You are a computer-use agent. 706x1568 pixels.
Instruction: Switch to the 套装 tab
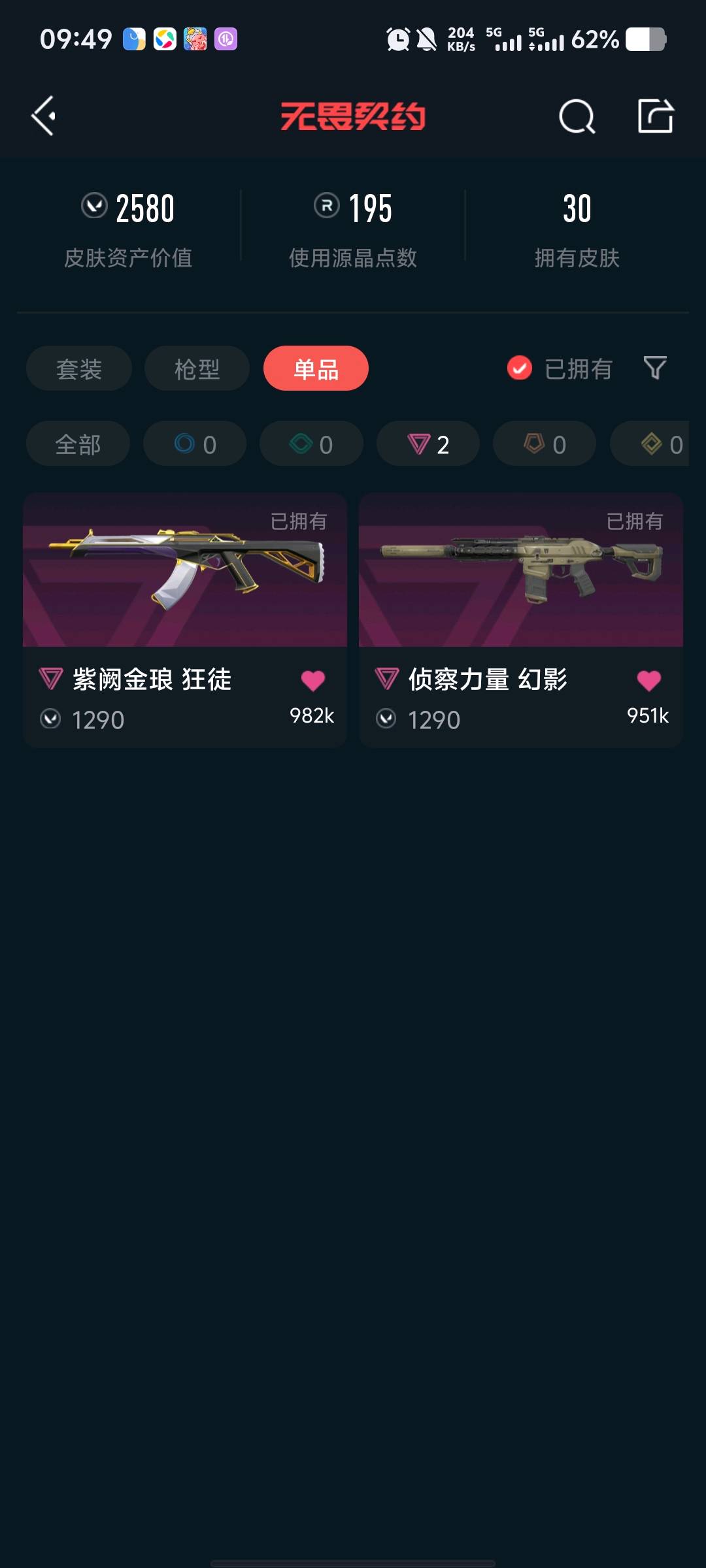pos(79,369)
